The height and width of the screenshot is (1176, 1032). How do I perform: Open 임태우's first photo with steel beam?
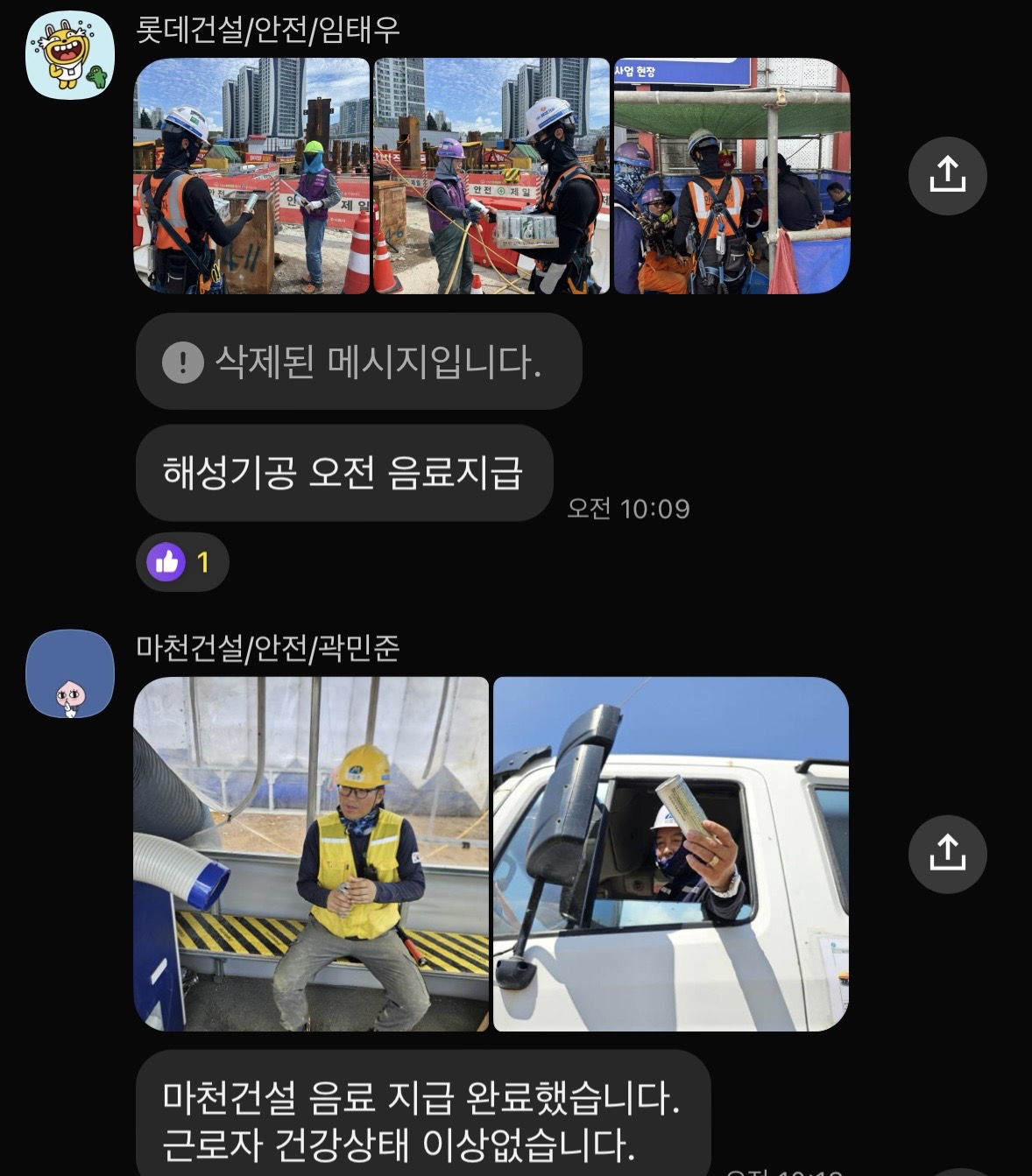[x=251, y=176]
